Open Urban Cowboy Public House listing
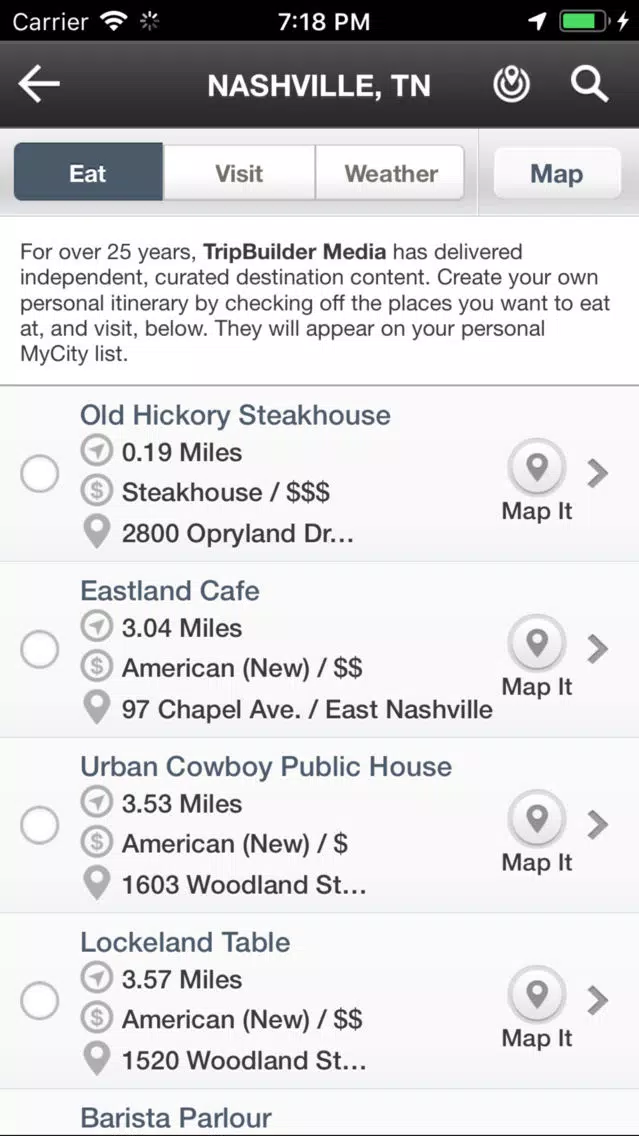The width and height of the screenshot is (639, 1136). pos(598,825)
